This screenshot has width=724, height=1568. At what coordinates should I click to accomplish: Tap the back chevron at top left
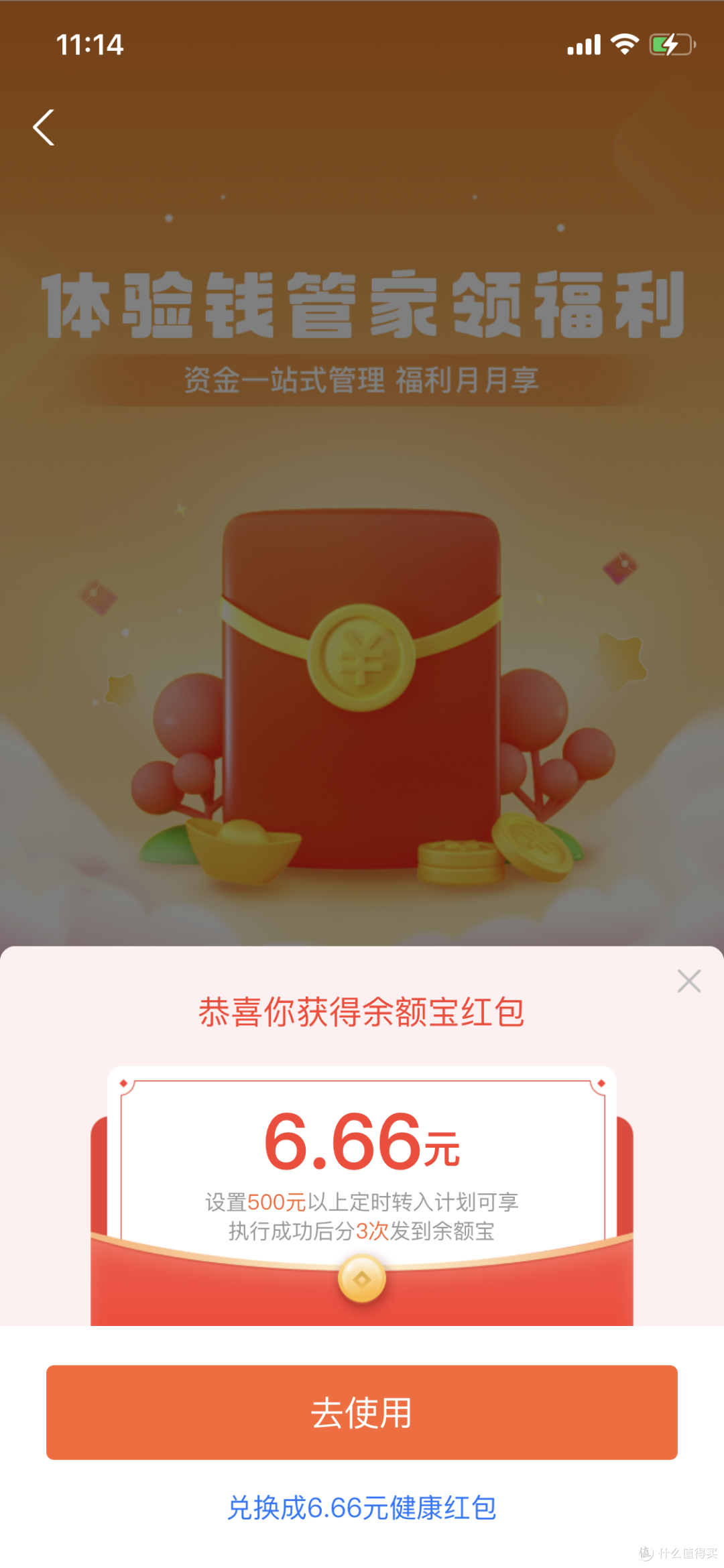coord(43,127)
